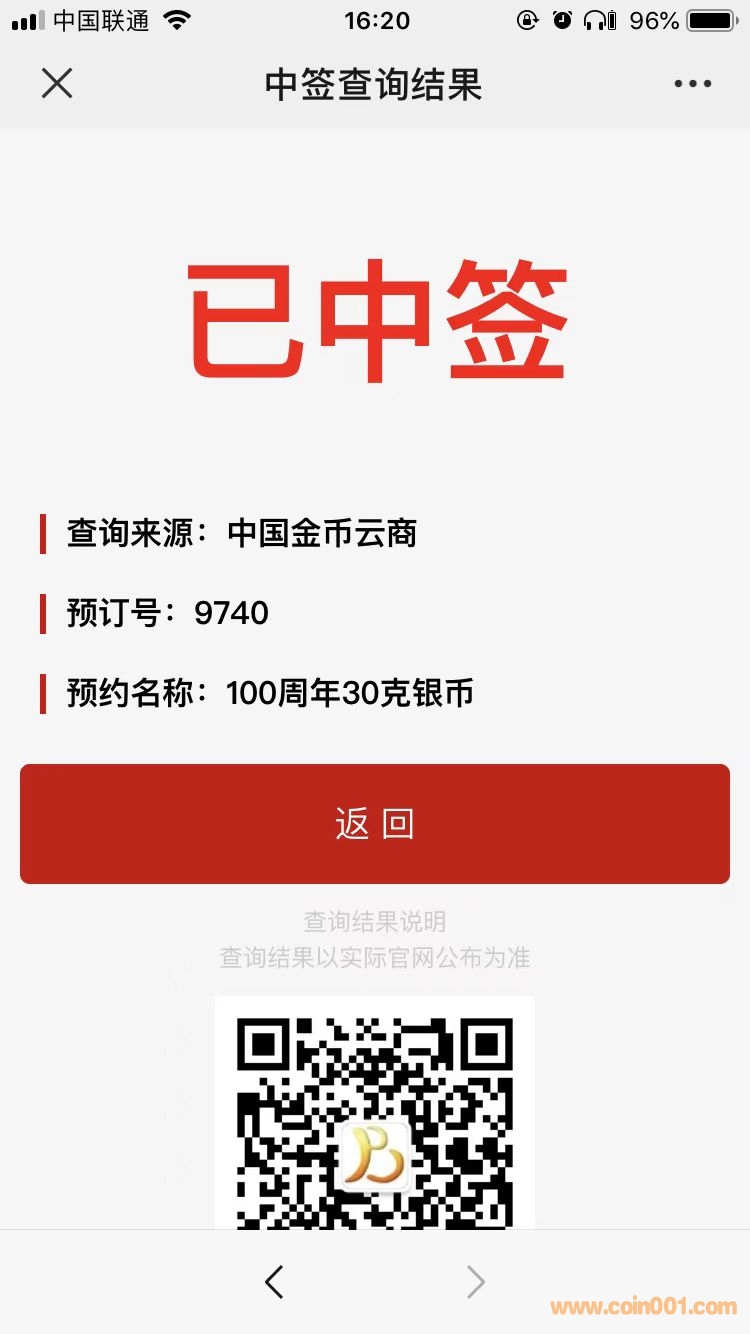Go back to the previous web page

pyautogui.click(x=274, y=1281)
